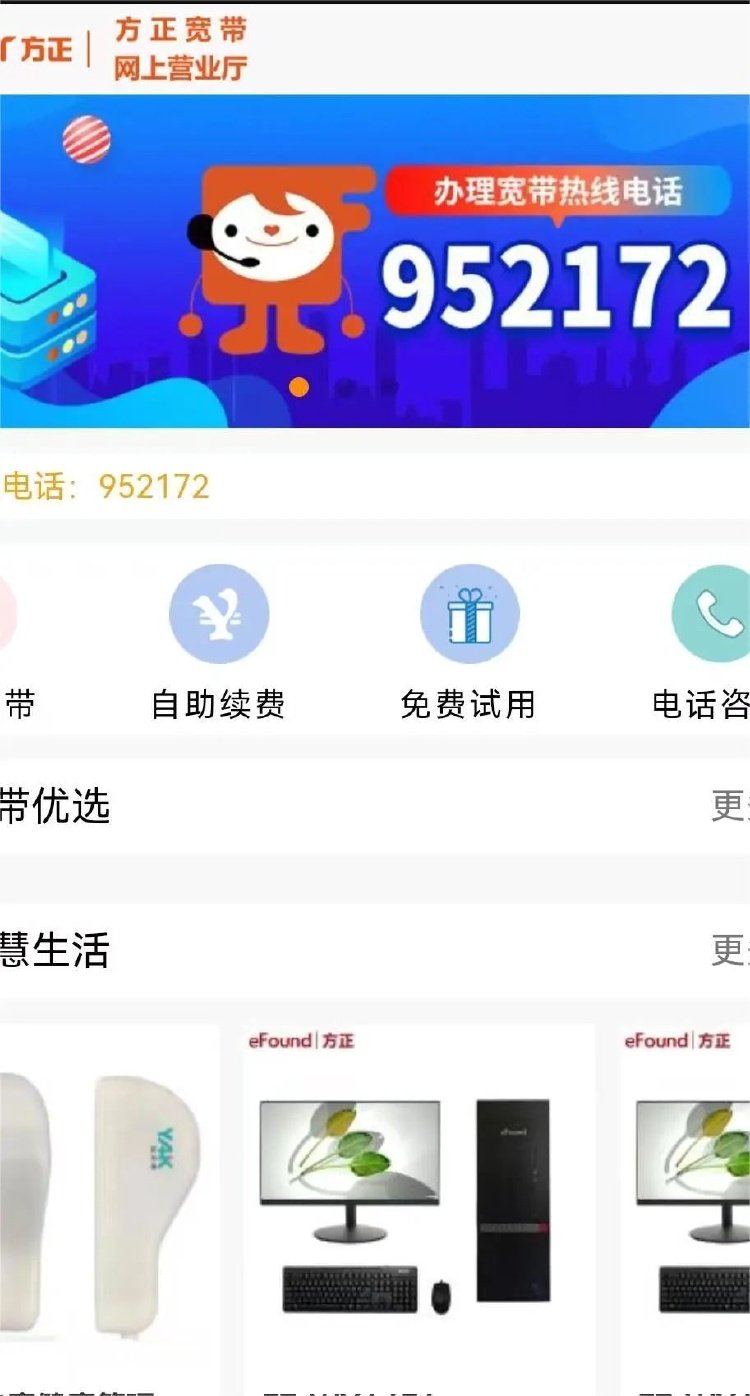Tap the phone consultation icon
The height and width of the screenshot is (1396, 750).
click(x=714, y=614)
